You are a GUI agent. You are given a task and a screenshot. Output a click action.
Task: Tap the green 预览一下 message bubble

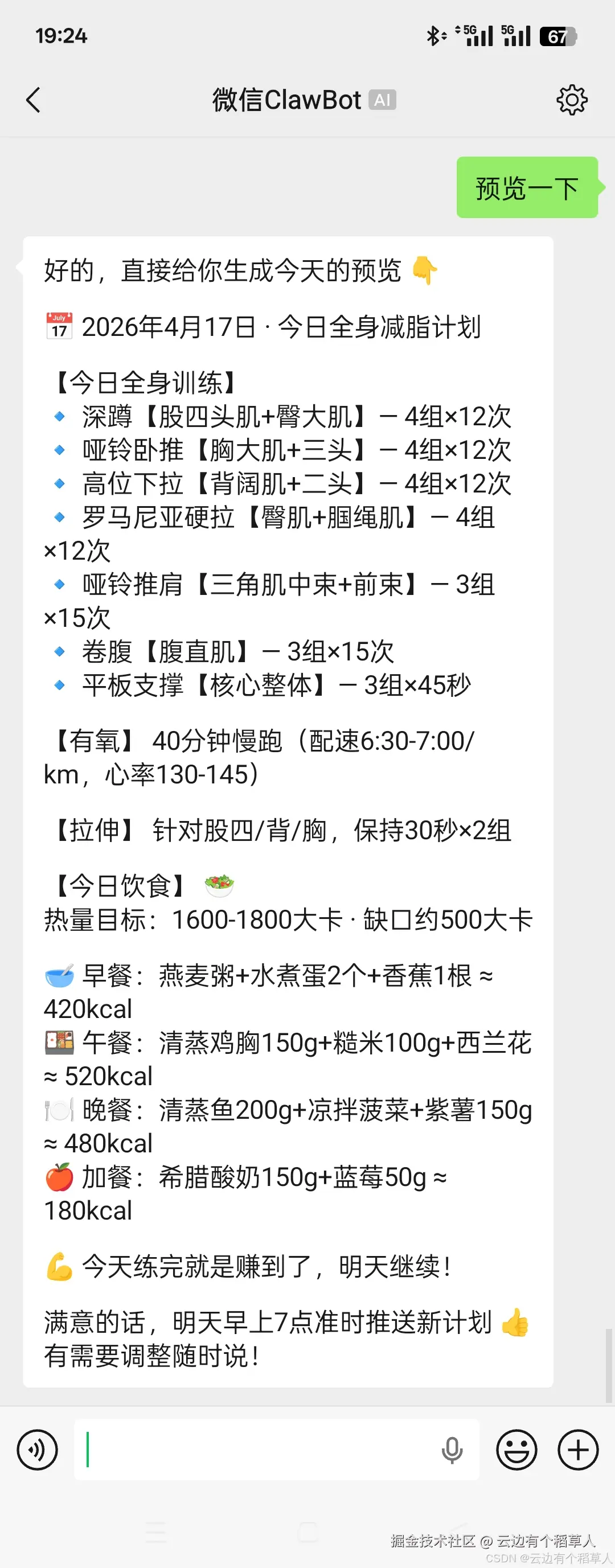pos(526,187)
